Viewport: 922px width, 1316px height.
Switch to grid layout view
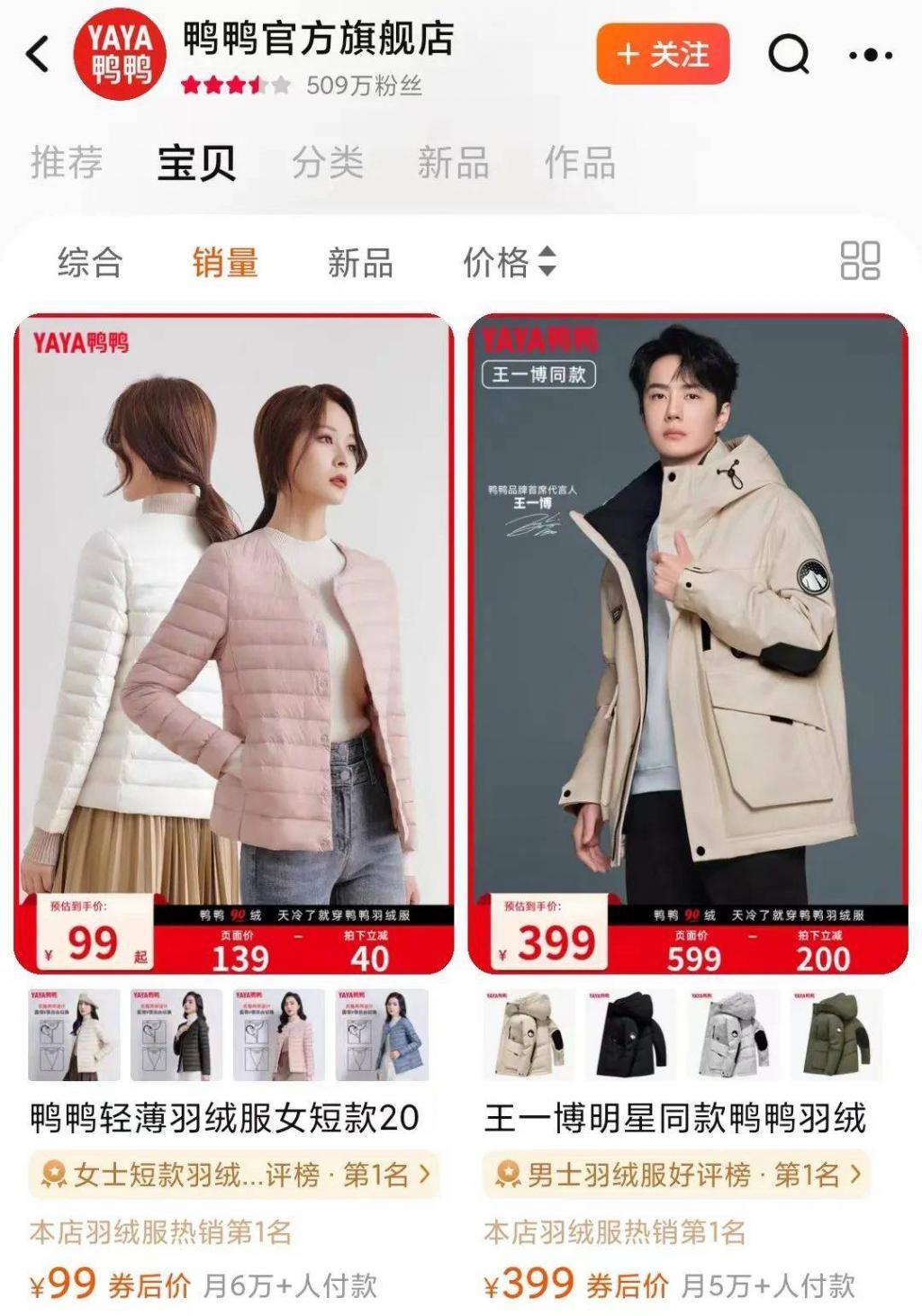[x=859, y=262]
